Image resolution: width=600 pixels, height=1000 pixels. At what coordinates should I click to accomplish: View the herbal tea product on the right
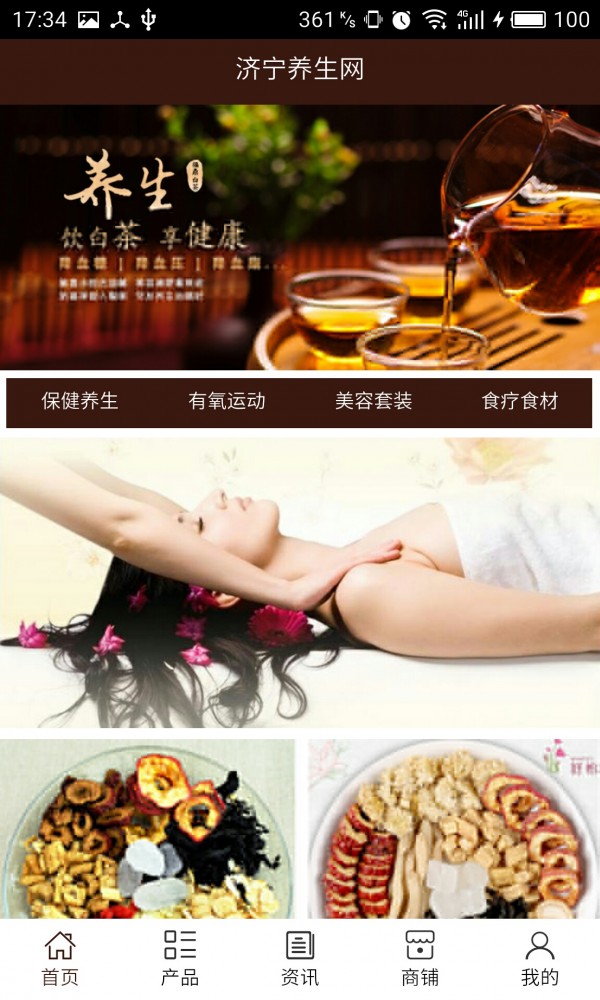(x=453, y=828)
